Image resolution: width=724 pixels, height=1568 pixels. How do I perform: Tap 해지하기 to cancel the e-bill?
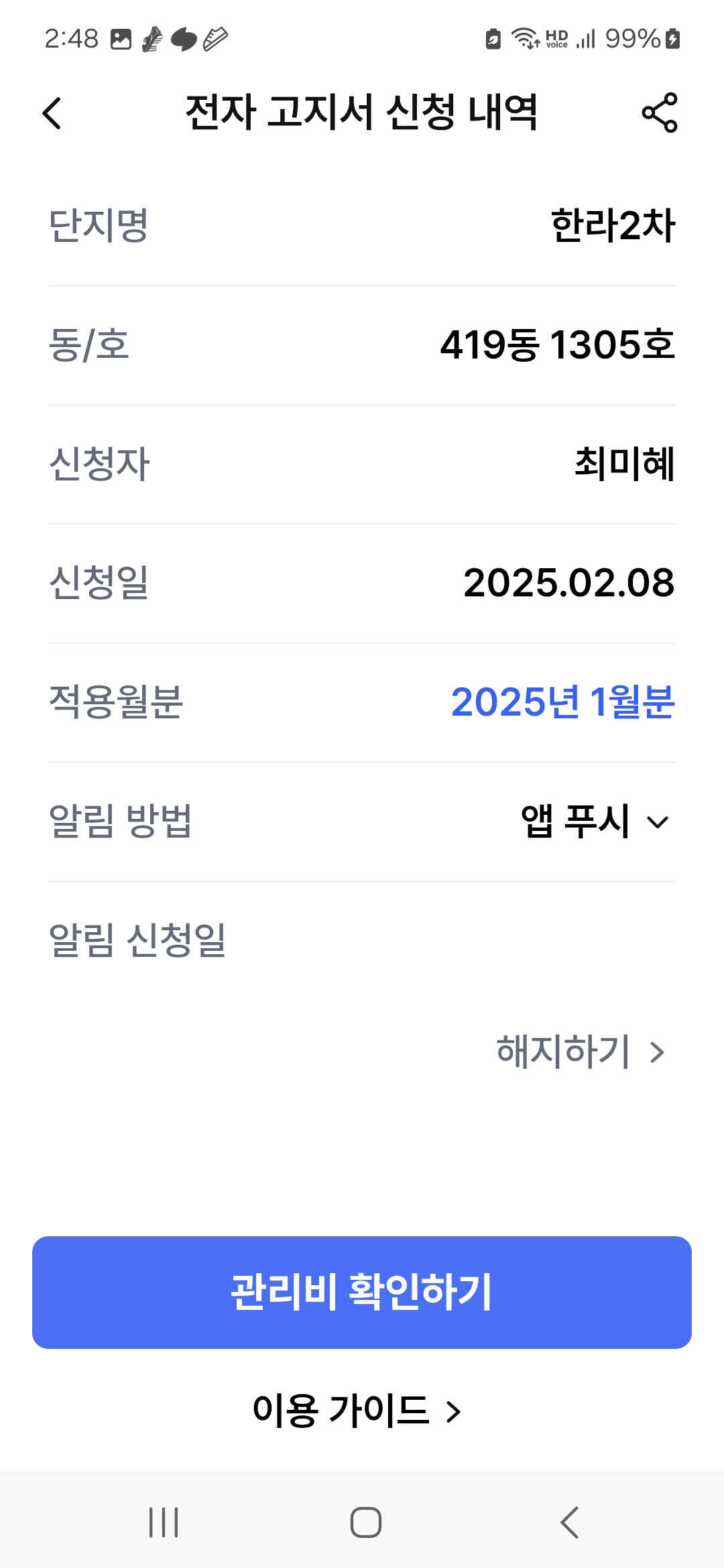pyautogui.click(x=581, y=1051)
